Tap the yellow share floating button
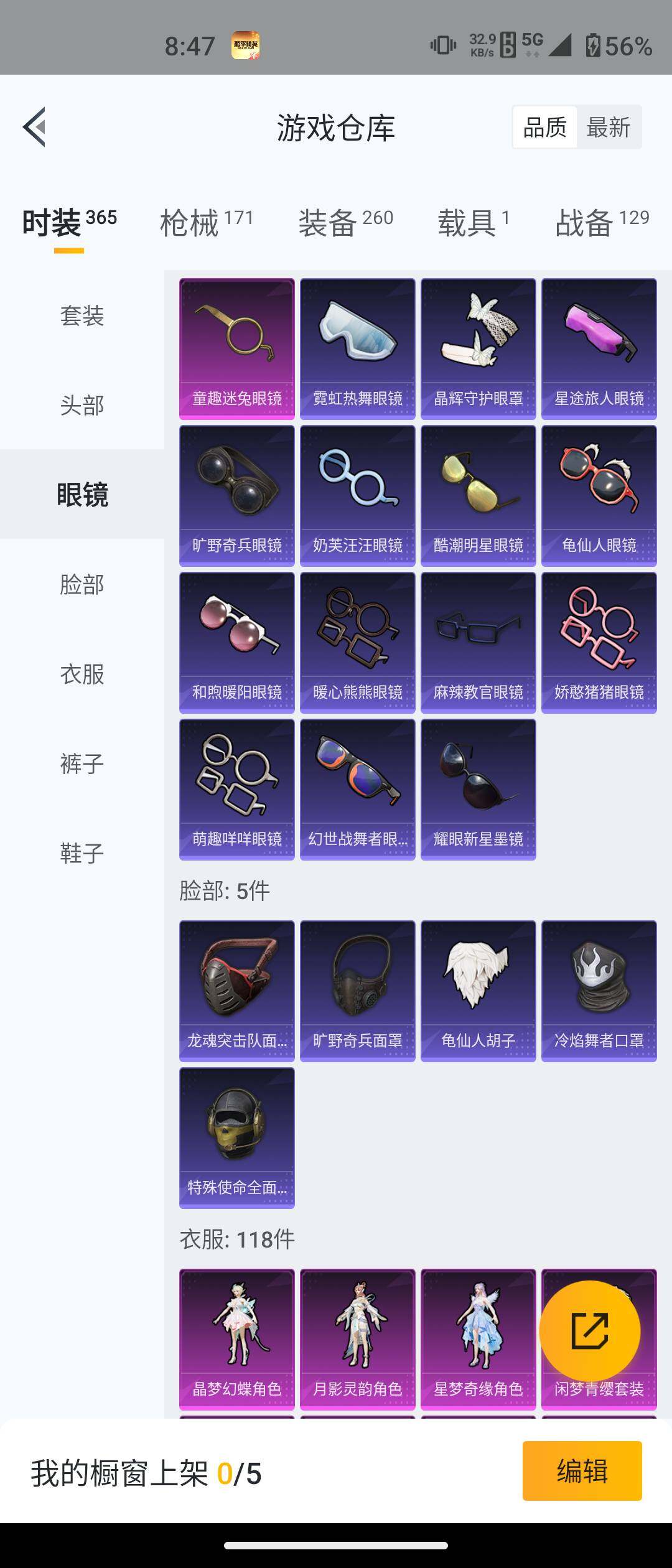 (589, 1330)
